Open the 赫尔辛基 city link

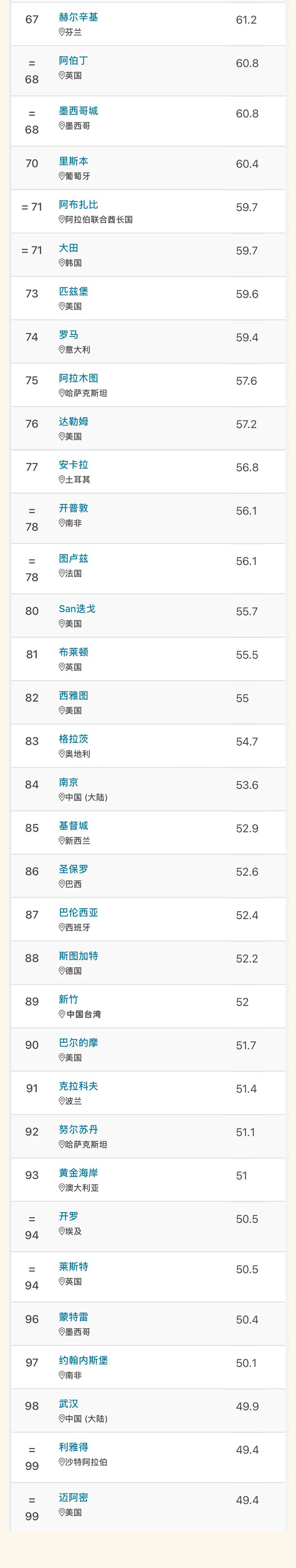point(78,18)
